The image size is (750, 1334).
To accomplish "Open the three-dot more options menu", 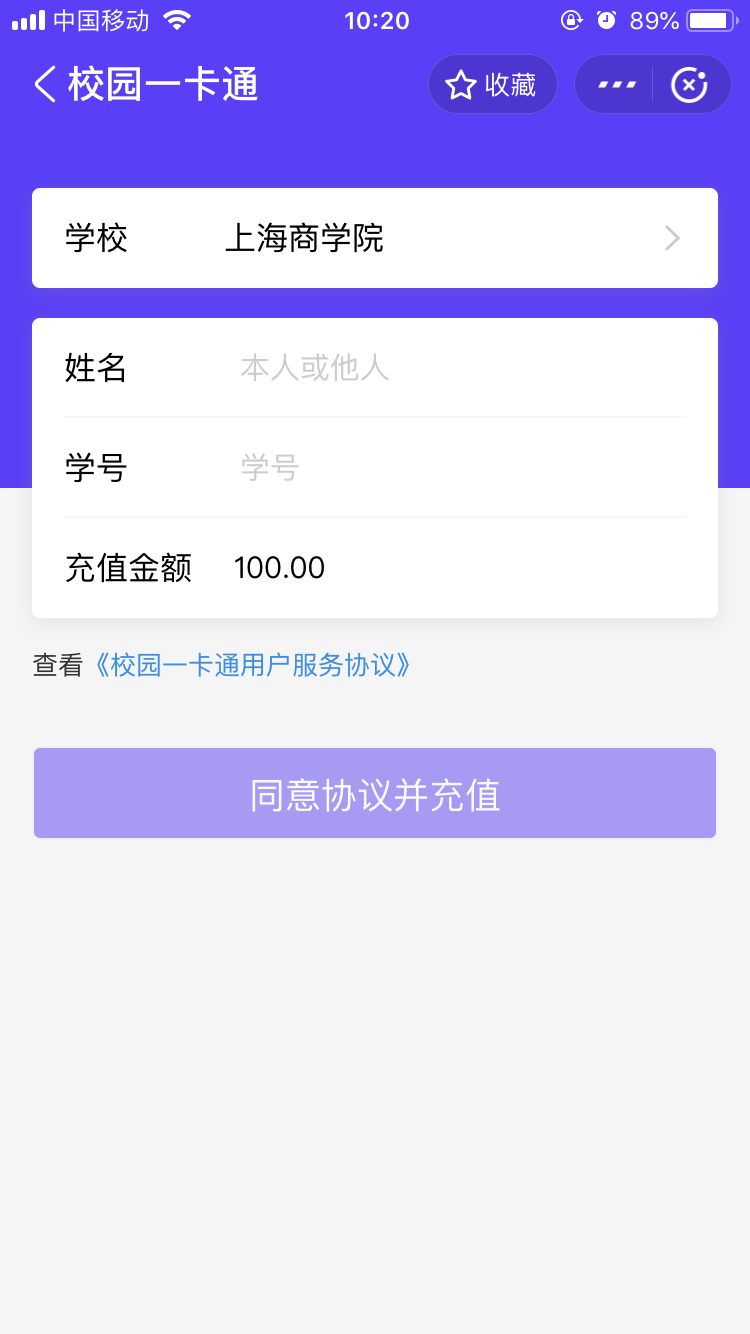I will [616, 84].
